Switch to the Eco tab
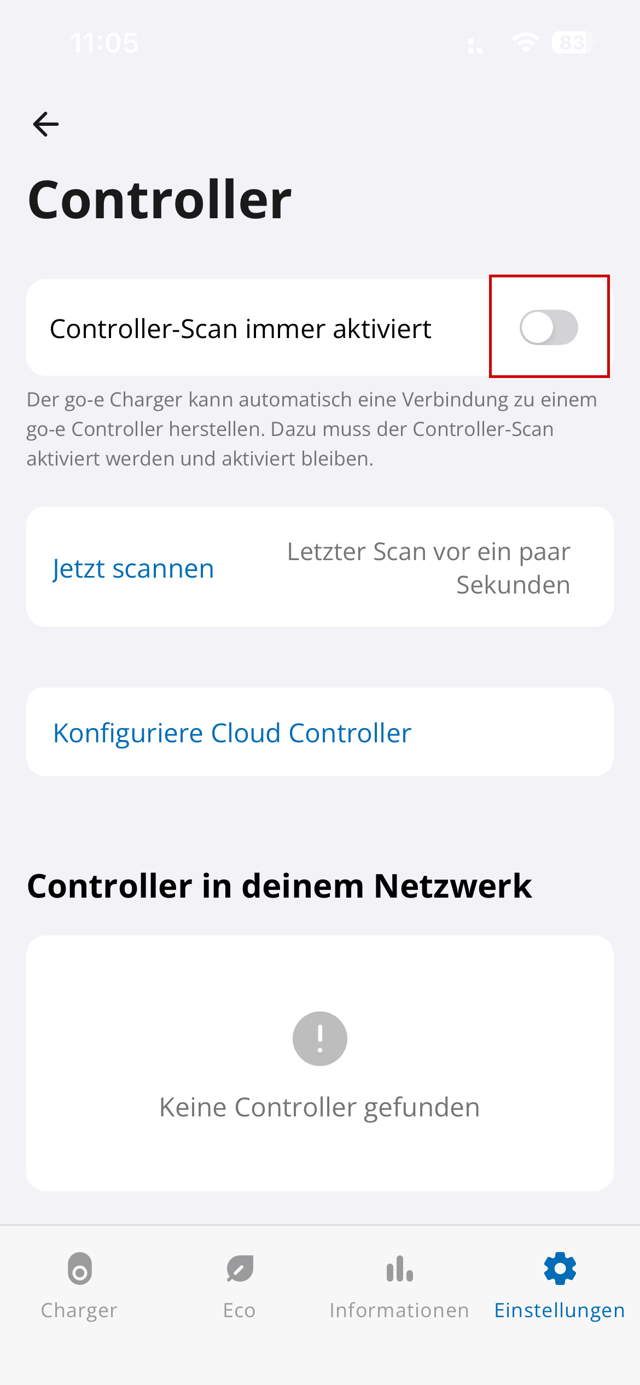 point(239,1285)
